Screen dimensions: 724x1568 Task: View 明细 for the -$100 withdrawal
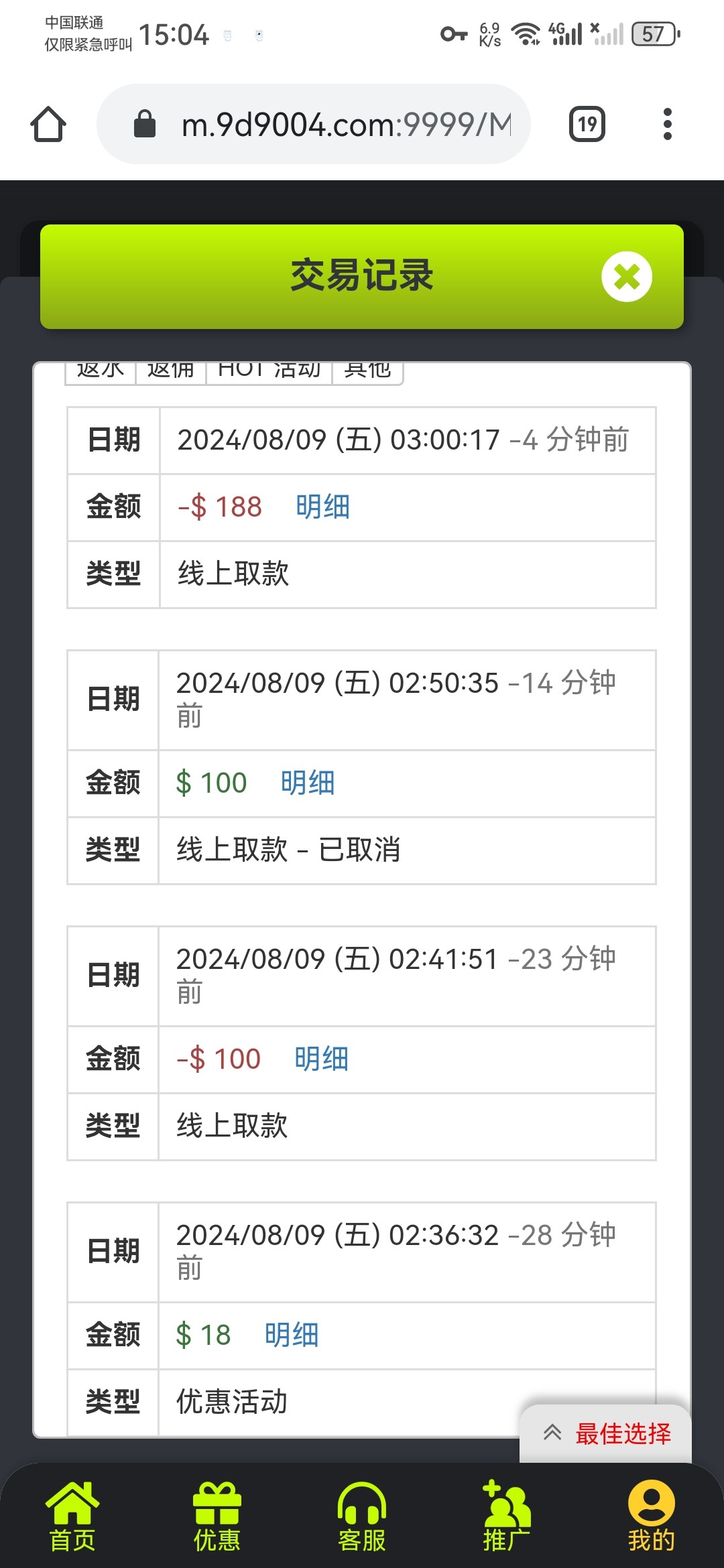[x=322, y=1059]
